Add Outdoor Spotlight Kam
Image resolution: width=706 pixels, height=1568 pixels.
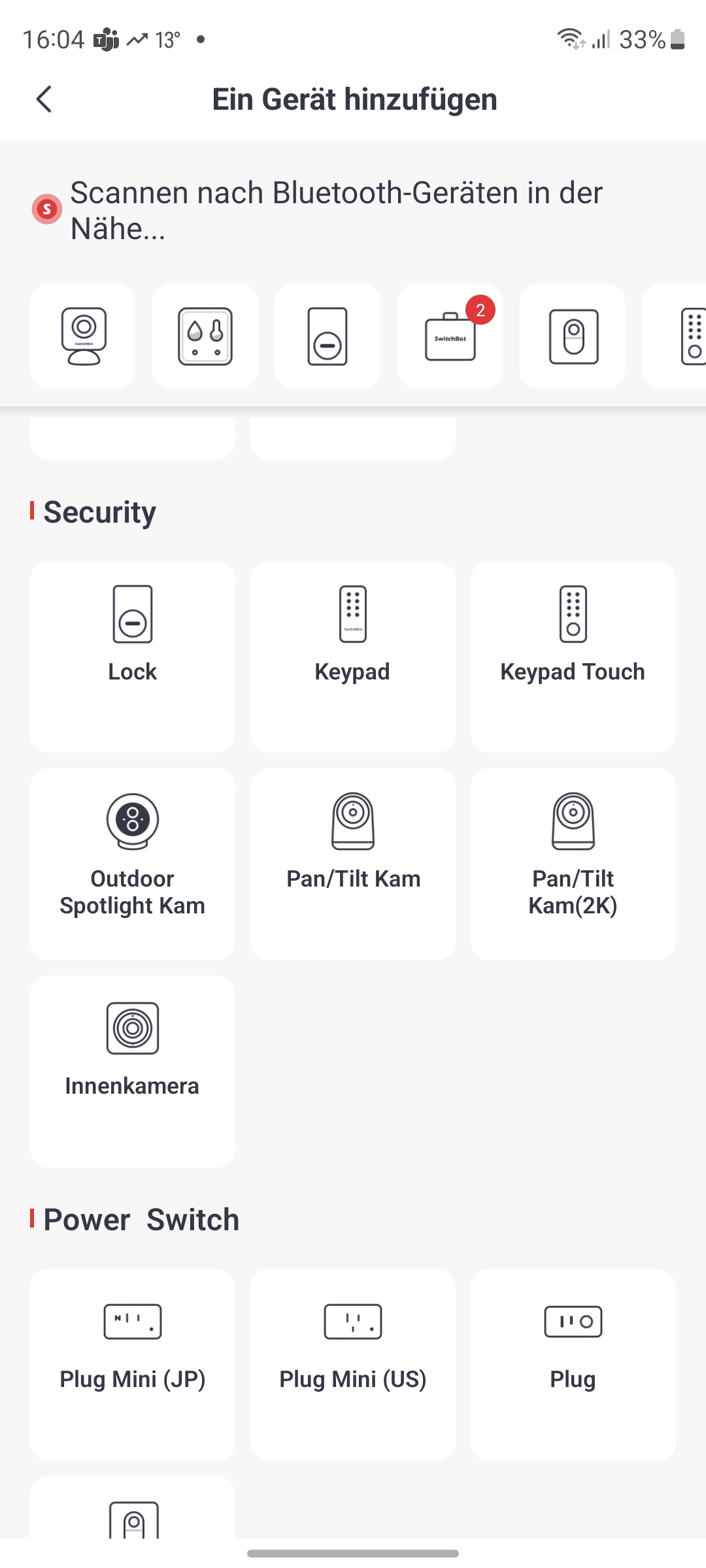(x=133, y=864)
